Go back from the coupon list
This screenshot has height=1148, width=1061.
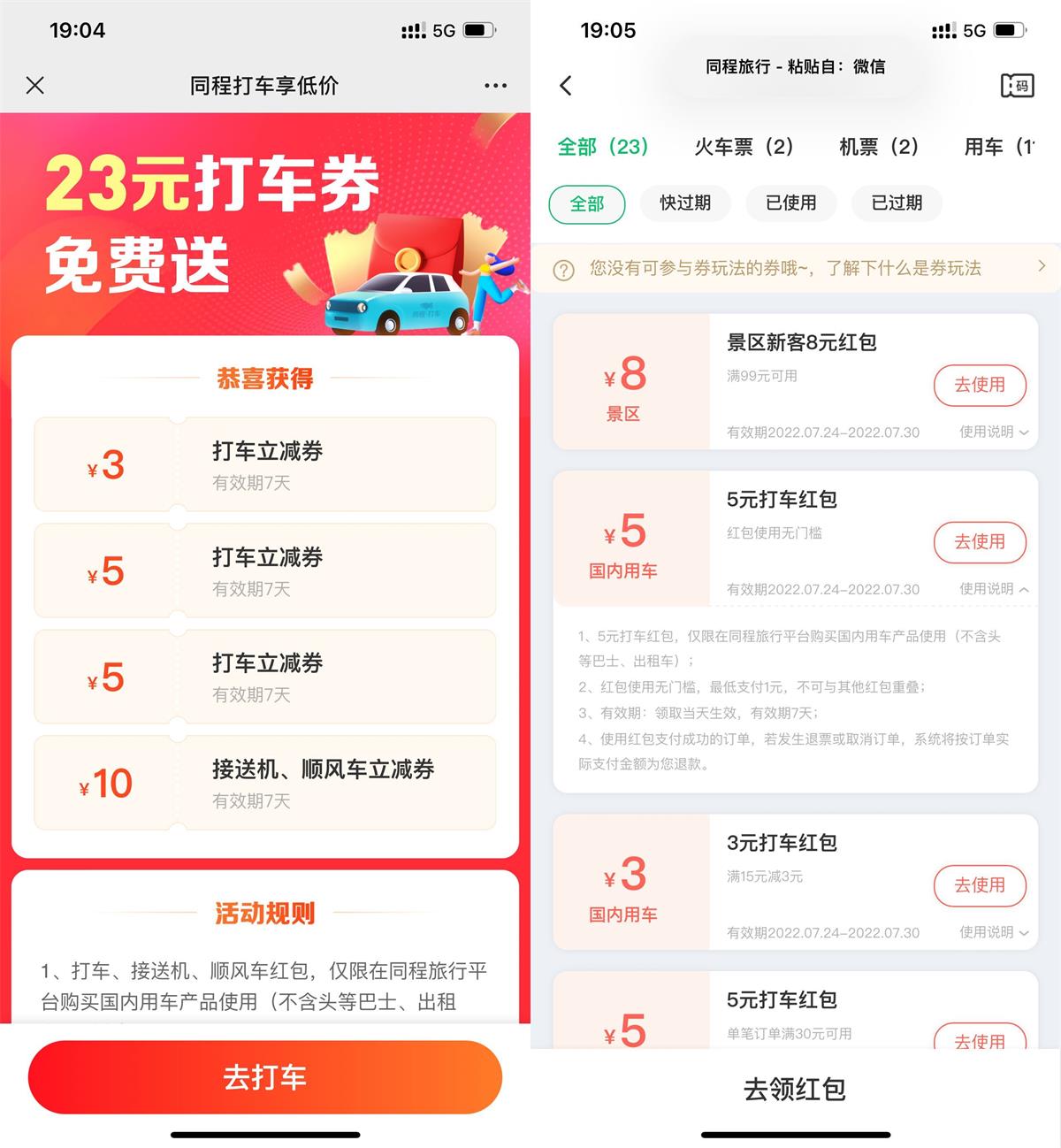[566, 86]
